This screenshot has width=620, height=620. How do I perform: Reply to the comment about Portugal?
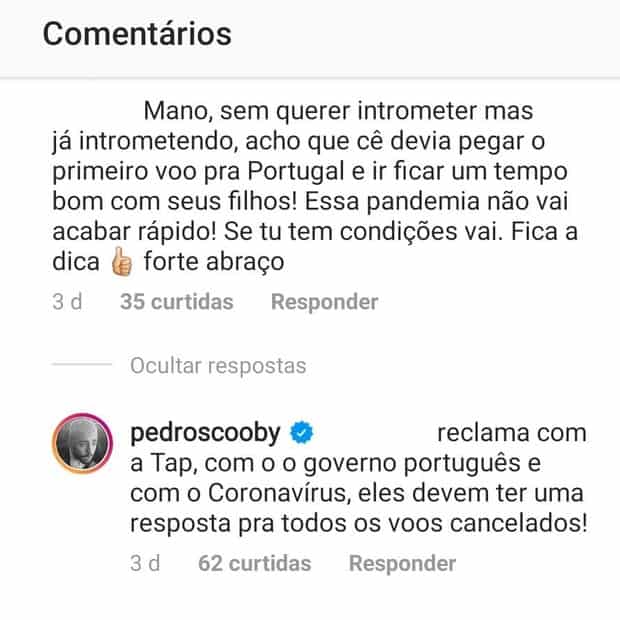coord(325,302)
